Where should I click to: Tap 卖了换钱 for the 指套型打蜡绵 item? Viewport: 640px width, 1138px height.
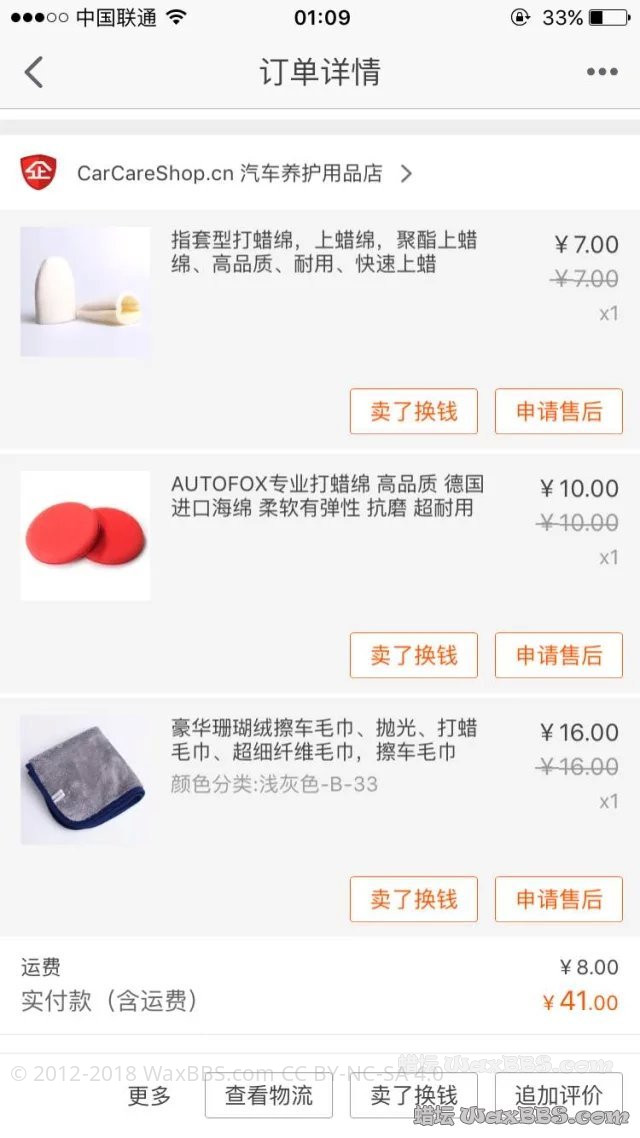point(413,411)
